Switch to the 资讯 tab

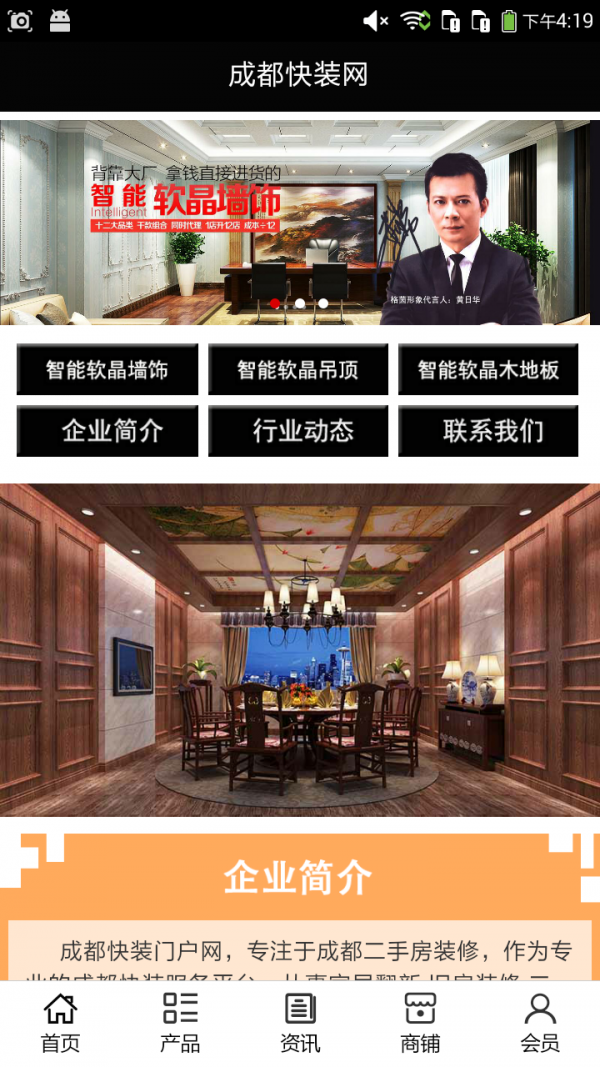(x=300, y=1023)
